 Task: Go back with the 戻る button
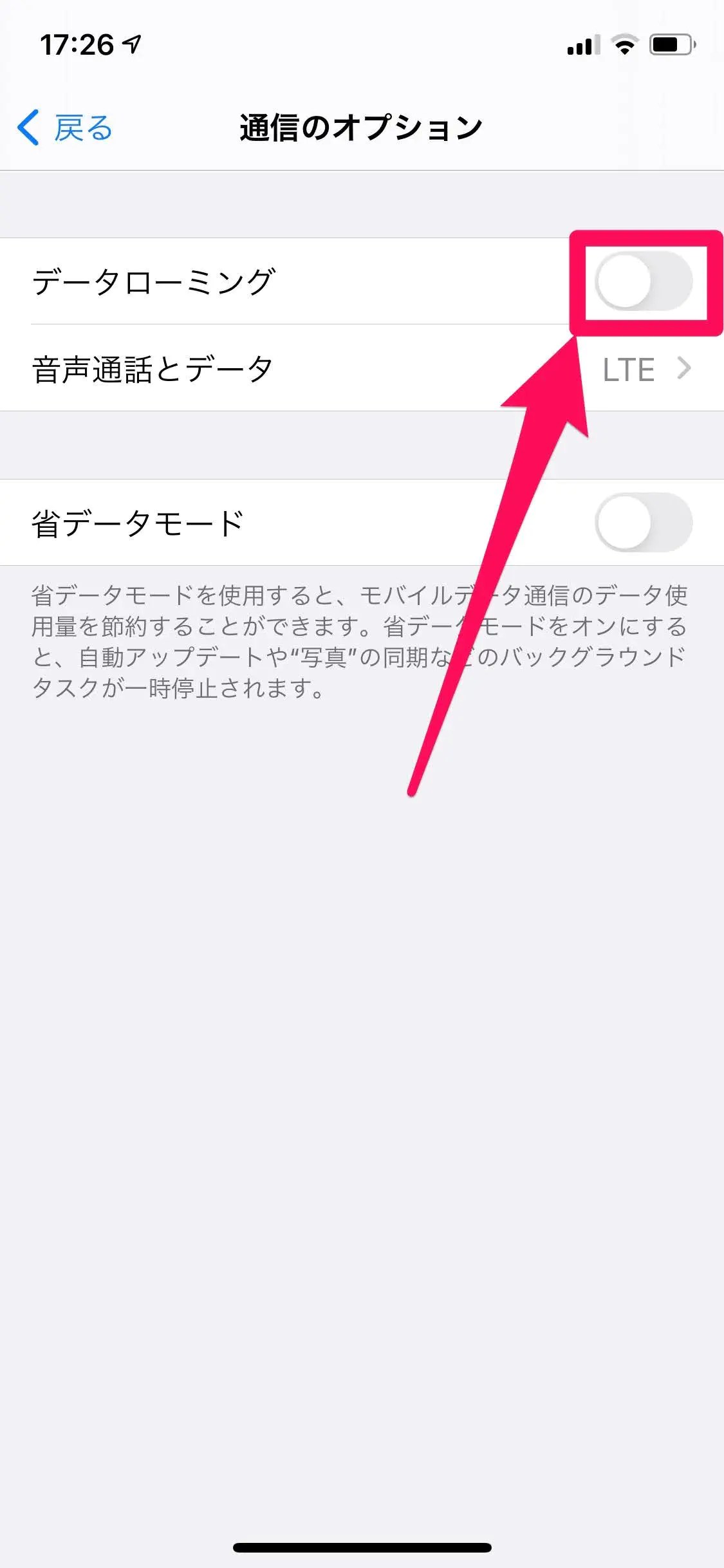(64, 127)
